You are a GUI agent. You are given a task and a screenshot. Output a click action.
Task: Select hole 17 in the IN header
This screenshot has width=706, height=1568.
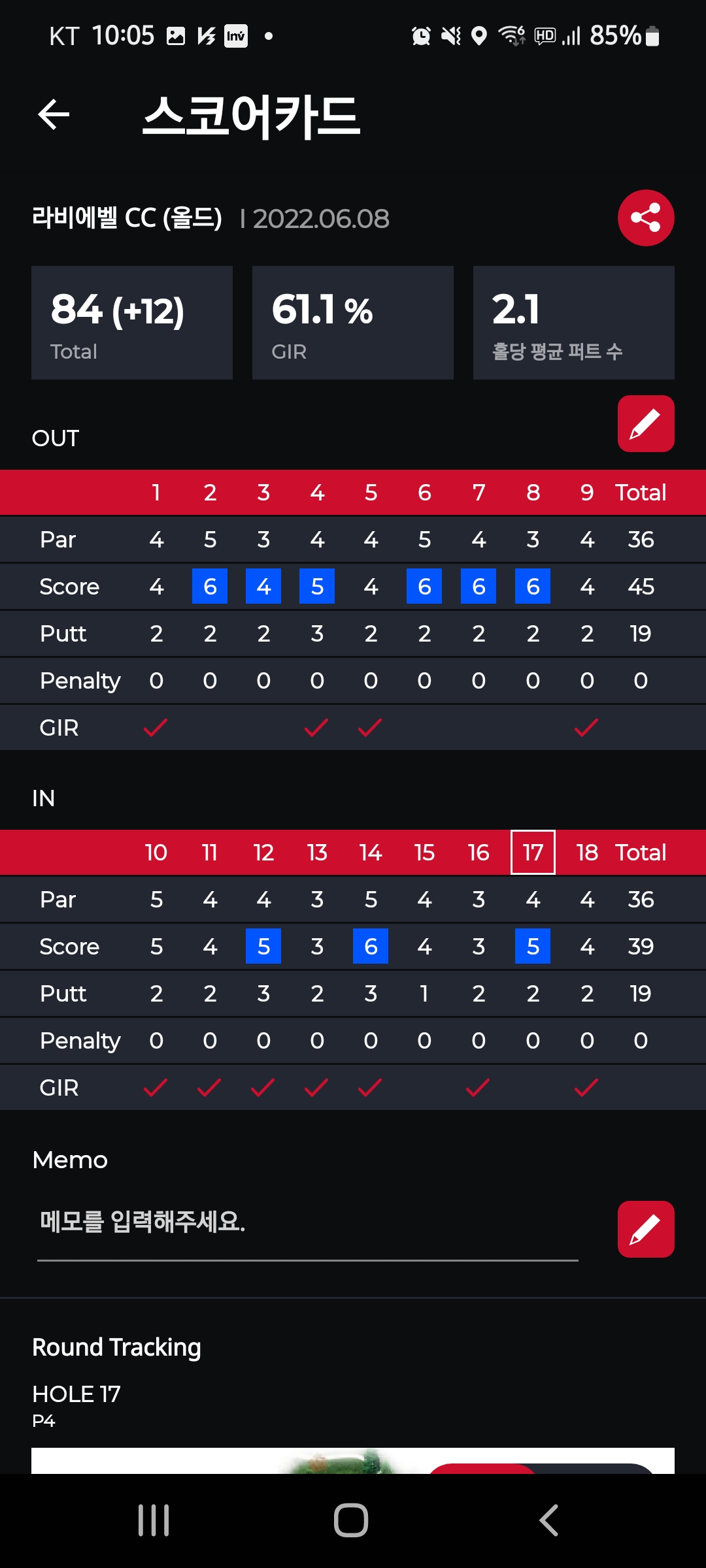[x=533, y=853]
